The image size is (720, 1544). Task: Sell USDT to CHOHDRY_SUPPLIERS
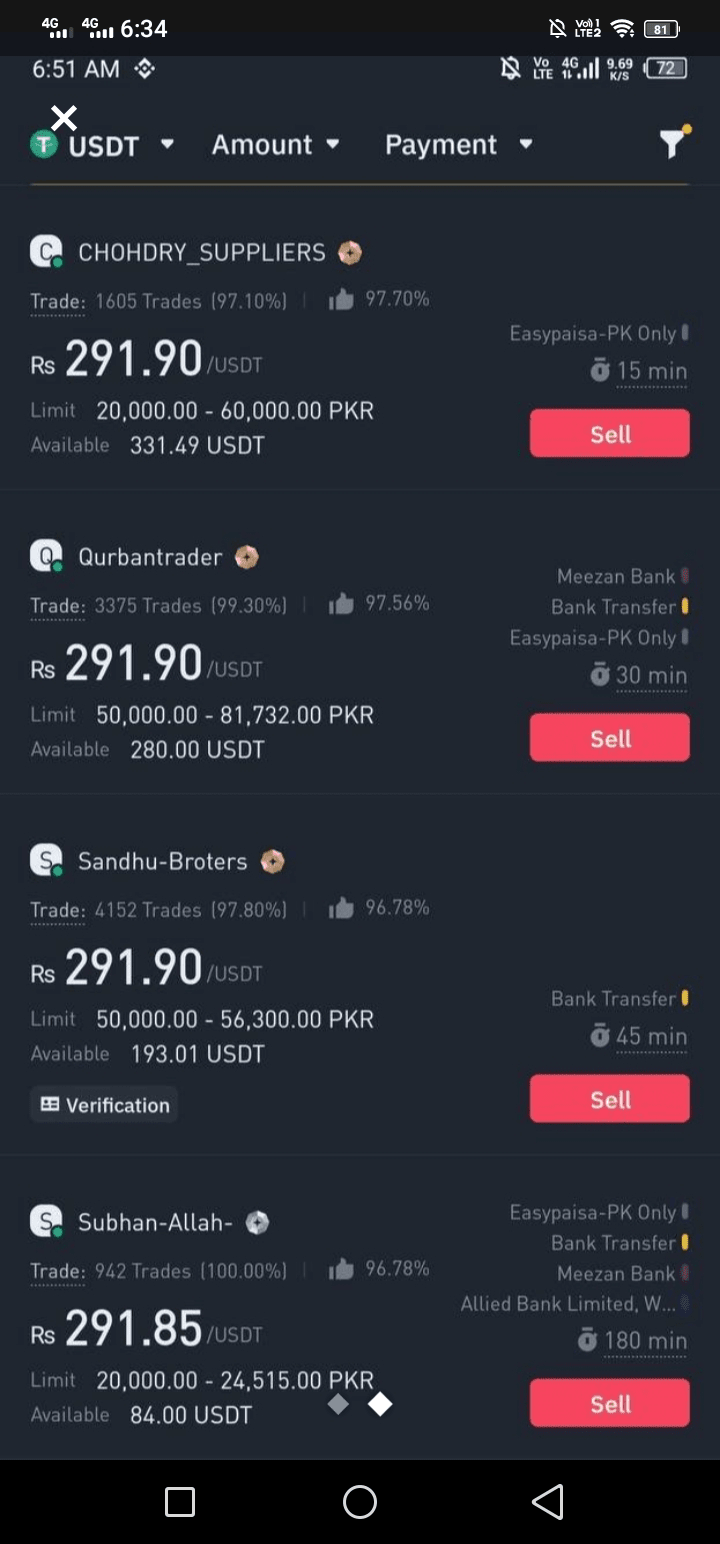pos(609,433)
